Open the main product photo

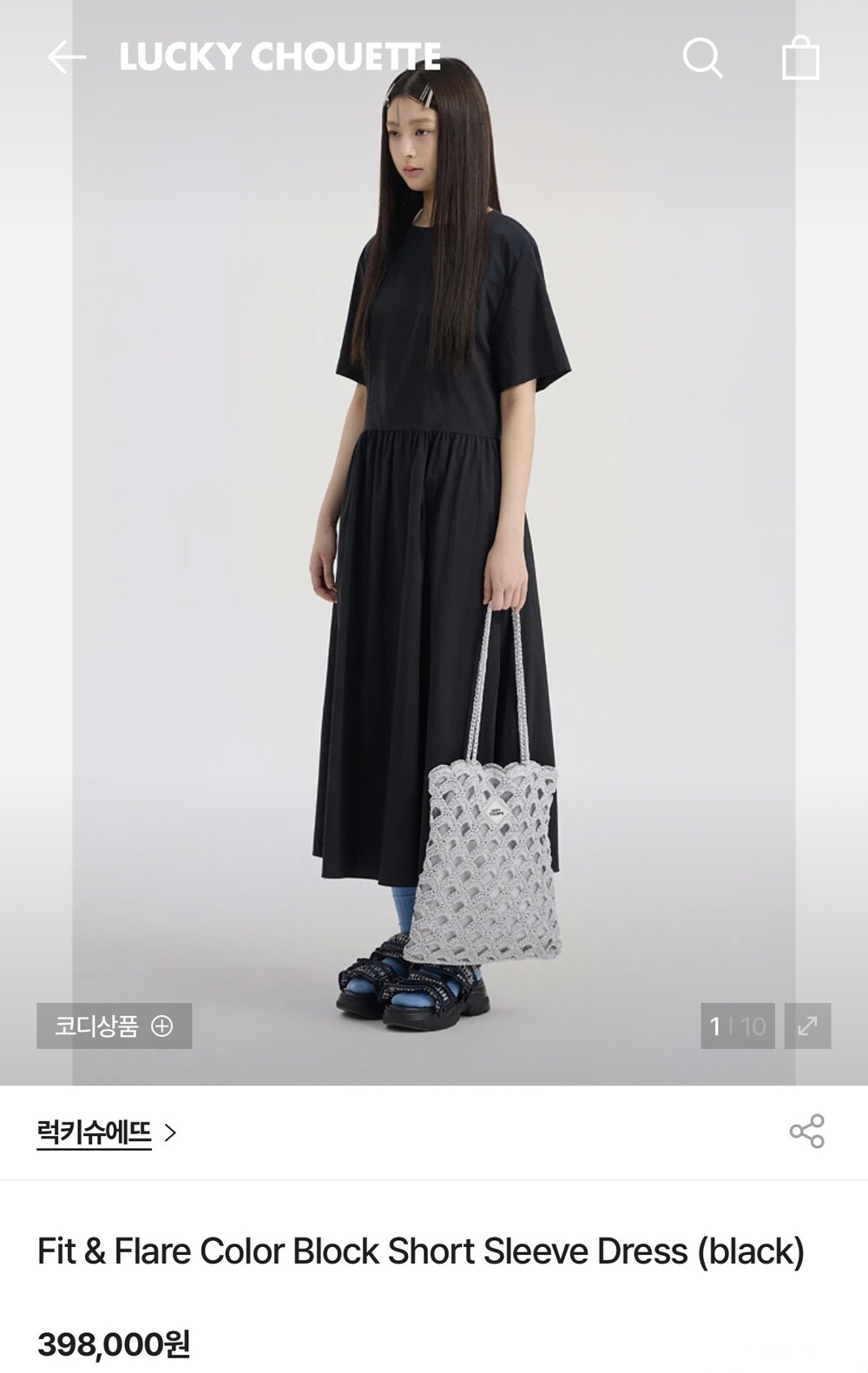[434, 543]
